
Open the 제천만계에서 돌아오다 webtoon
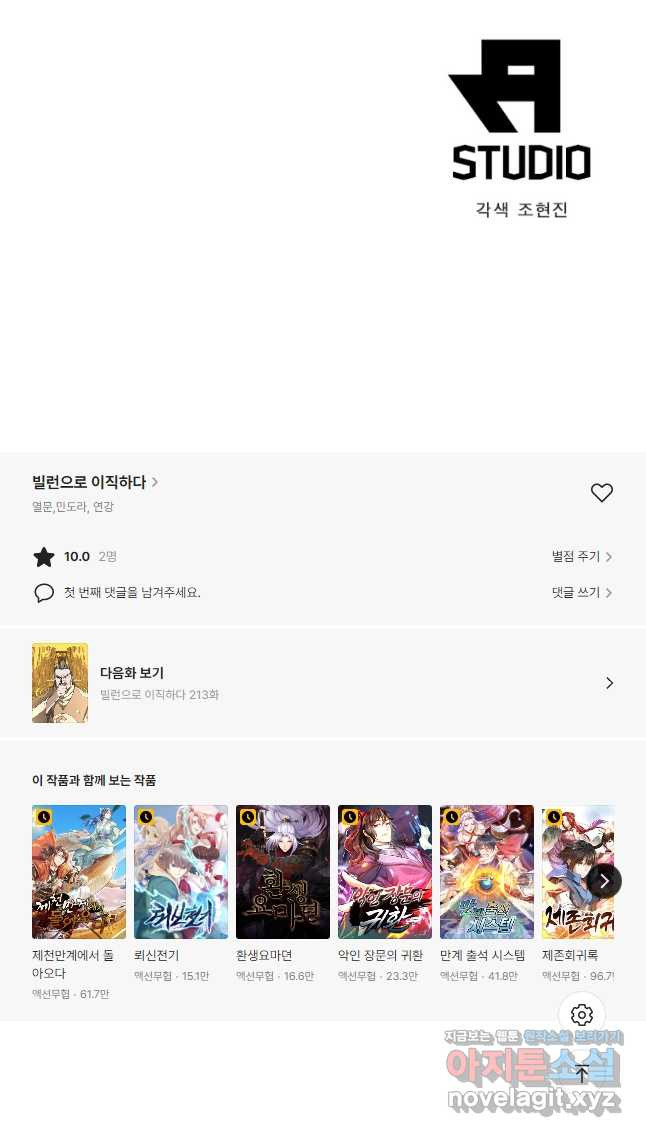point(79,872)
